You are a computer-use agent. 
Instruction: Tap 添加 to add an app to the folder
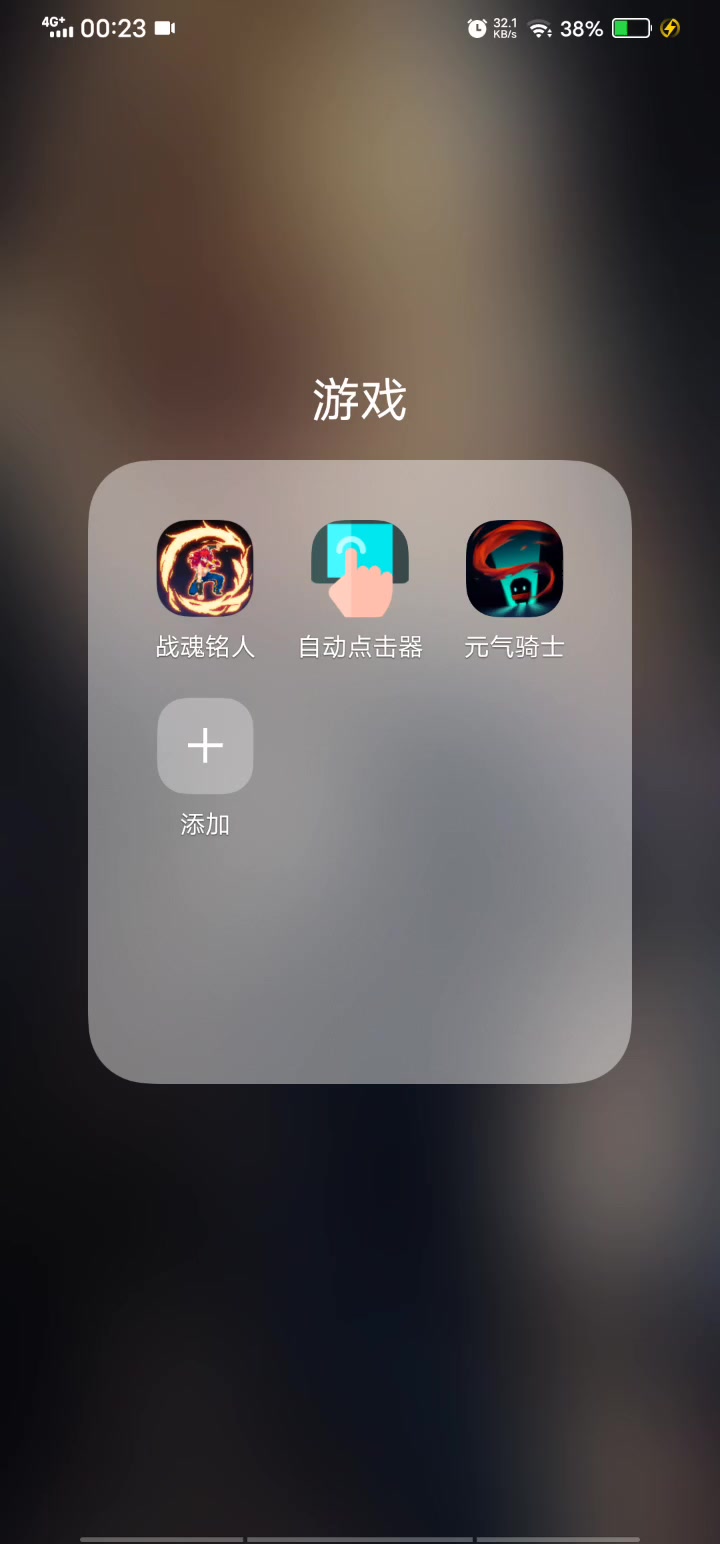[205, 746]
